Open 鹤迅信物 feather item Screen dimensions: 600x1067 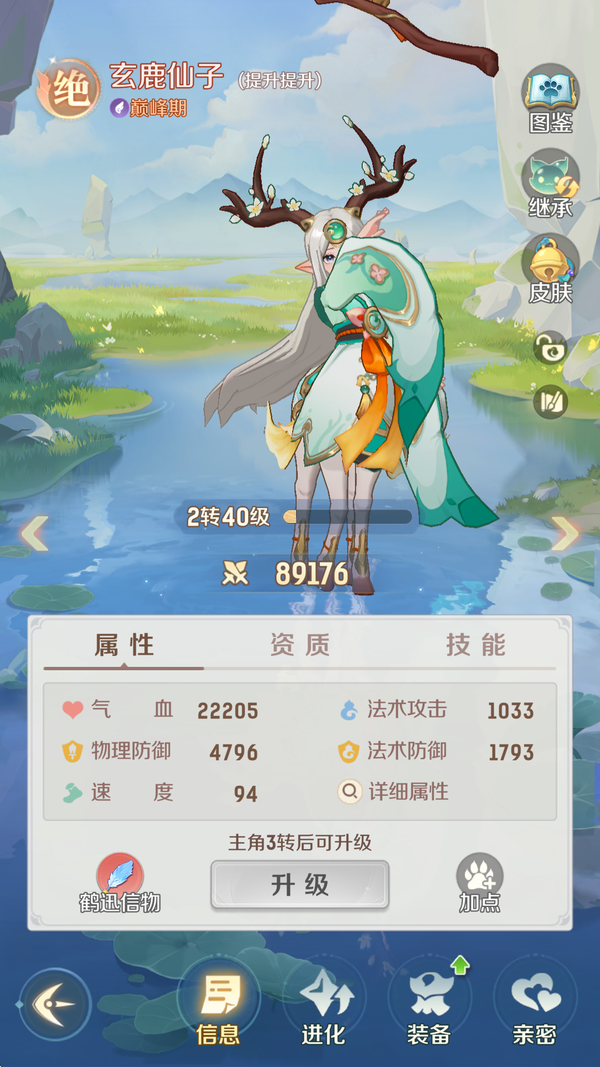(x=119, y=882)
